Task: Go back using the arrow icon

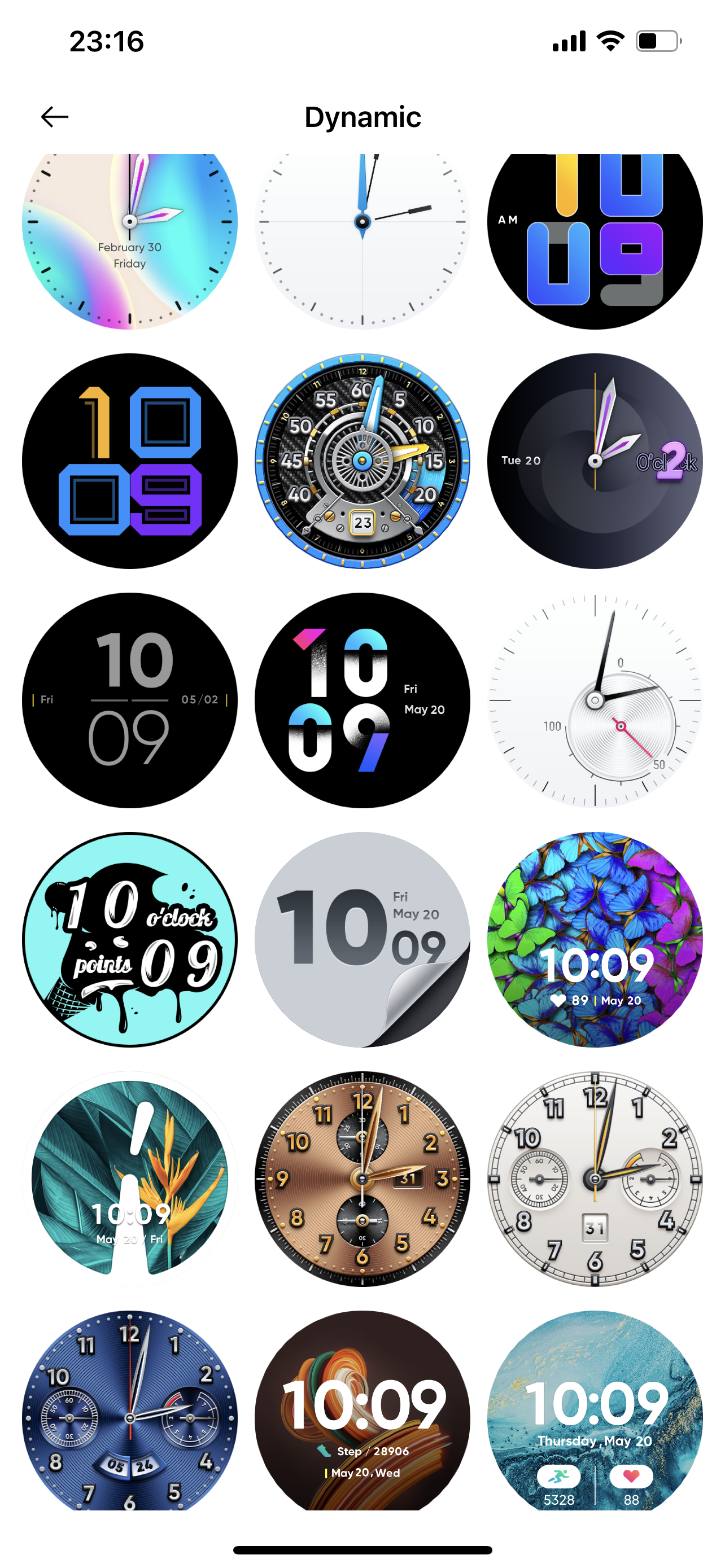Action: point(55,116)
